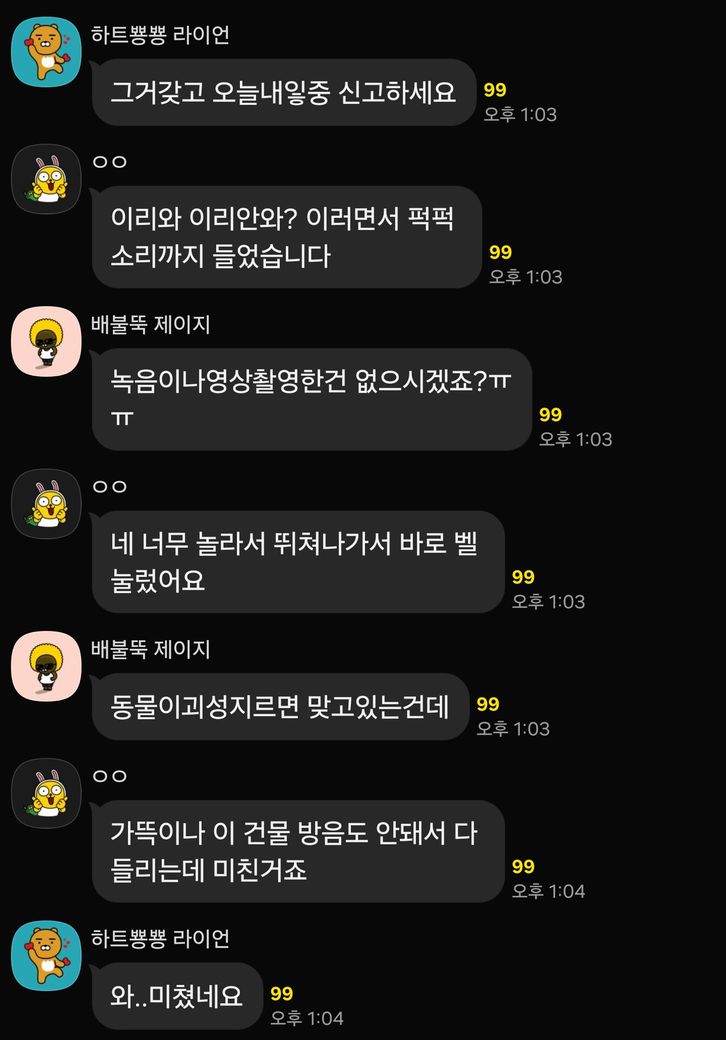Open ㅇㅇ's avatar beside 네 너무 놀라서 message
The width and height of the screenshot is (726, 1040).
click(x=46, y=504)
